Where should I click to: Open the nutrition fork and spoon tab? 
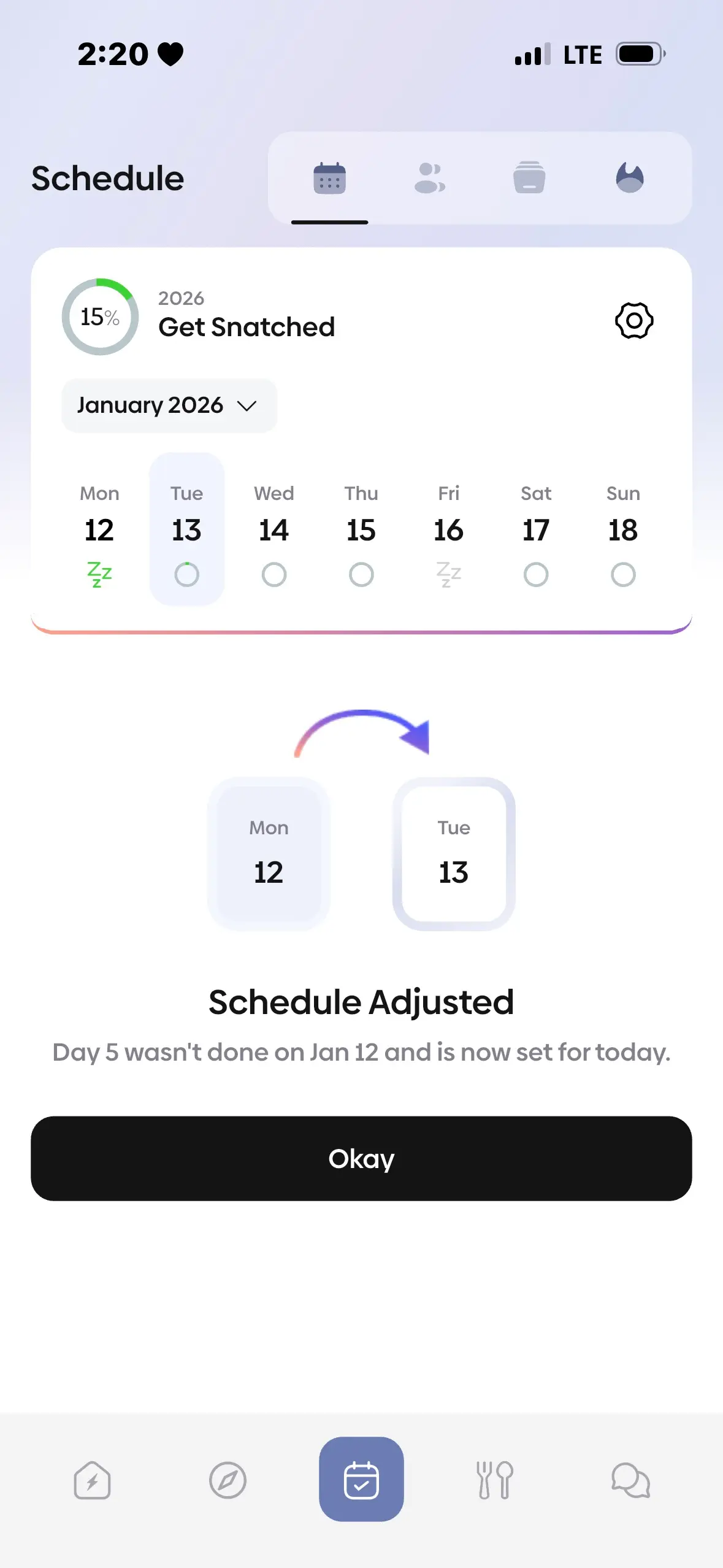pyautogui.click(x=495, y=1480)
